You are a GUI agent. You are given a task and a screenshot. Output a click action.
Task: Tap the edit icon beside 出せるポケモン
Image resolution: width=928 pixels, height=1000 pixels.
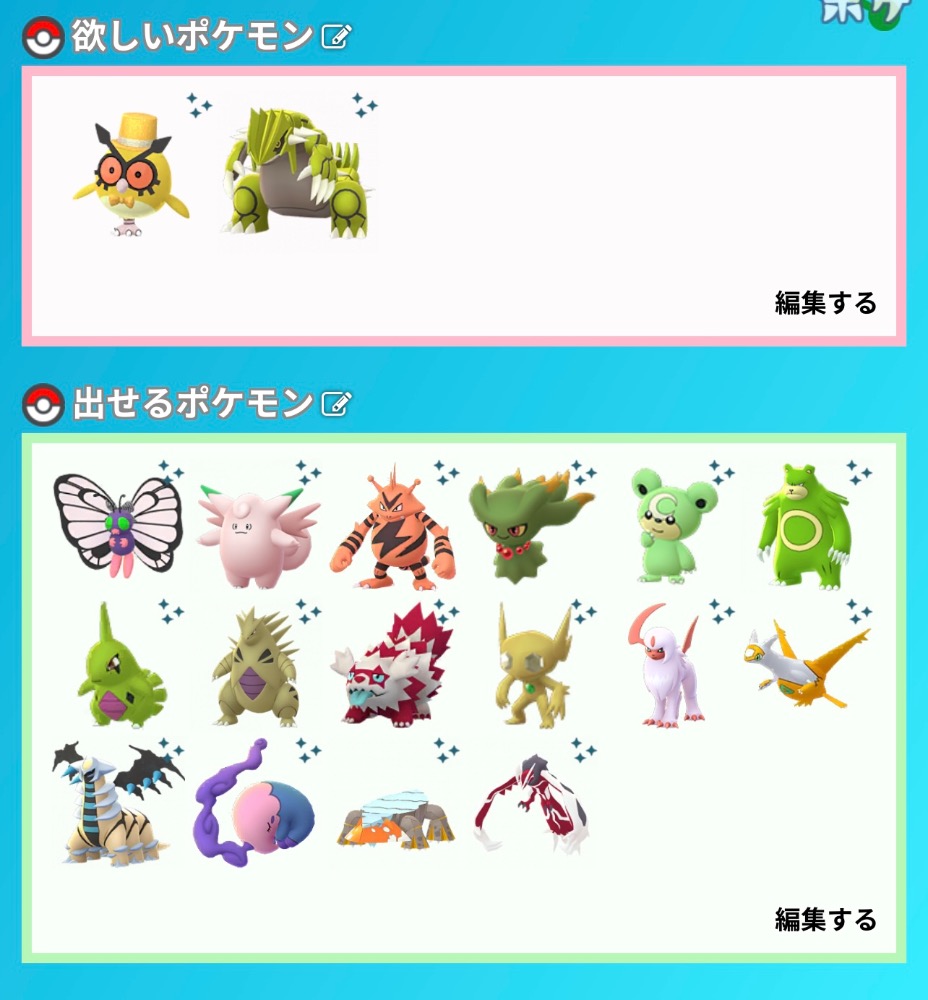[336, 404]
